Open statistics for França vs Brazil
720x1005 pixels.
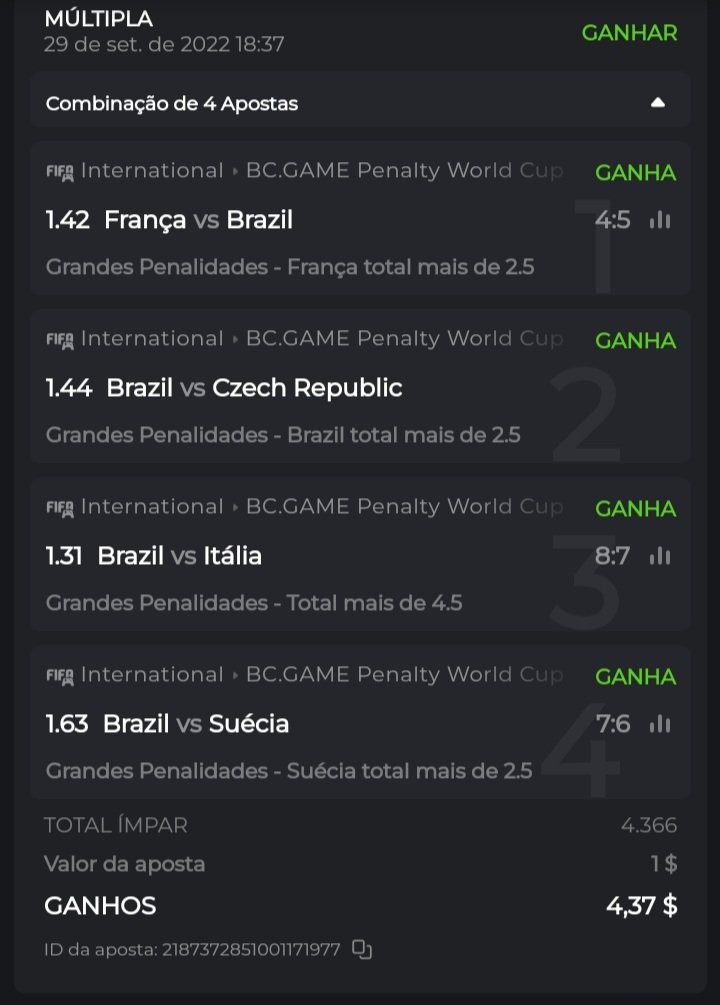(659, 220)
